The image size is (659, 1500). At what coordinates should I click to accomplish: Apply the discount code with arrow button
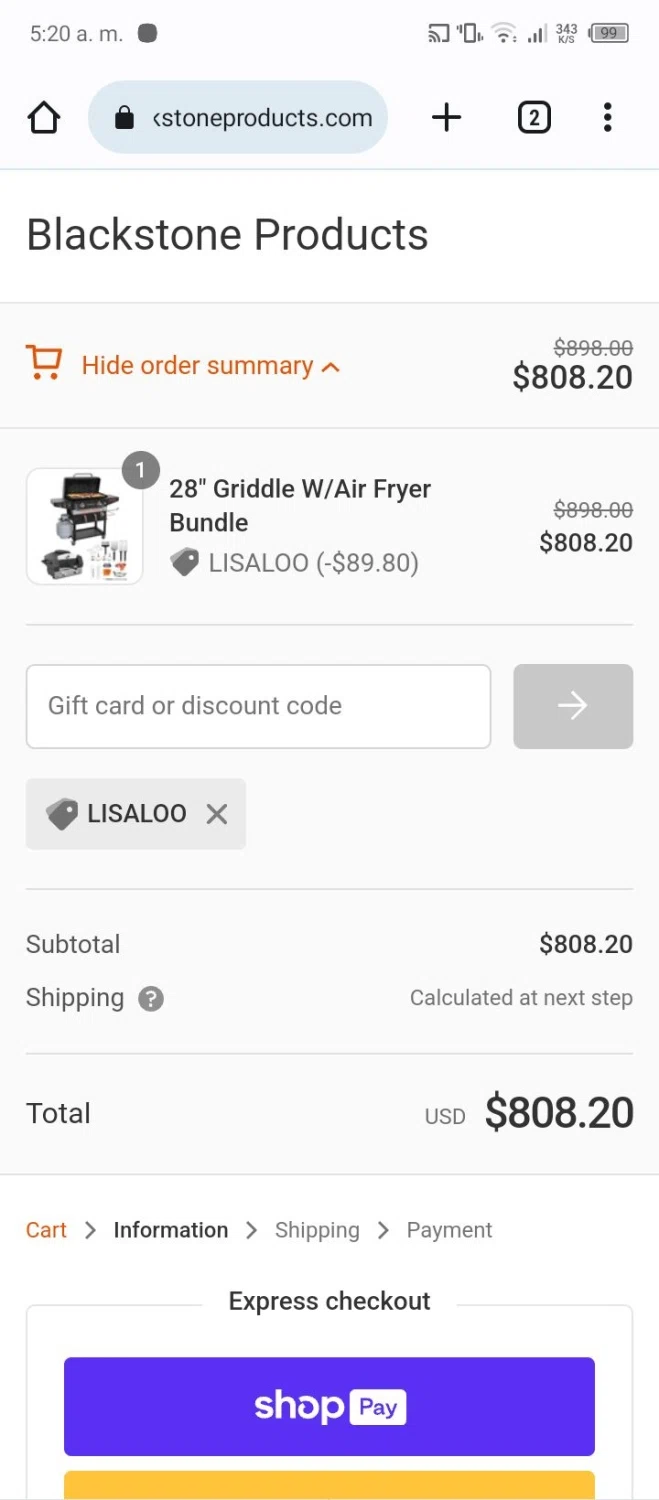[573, 706]
